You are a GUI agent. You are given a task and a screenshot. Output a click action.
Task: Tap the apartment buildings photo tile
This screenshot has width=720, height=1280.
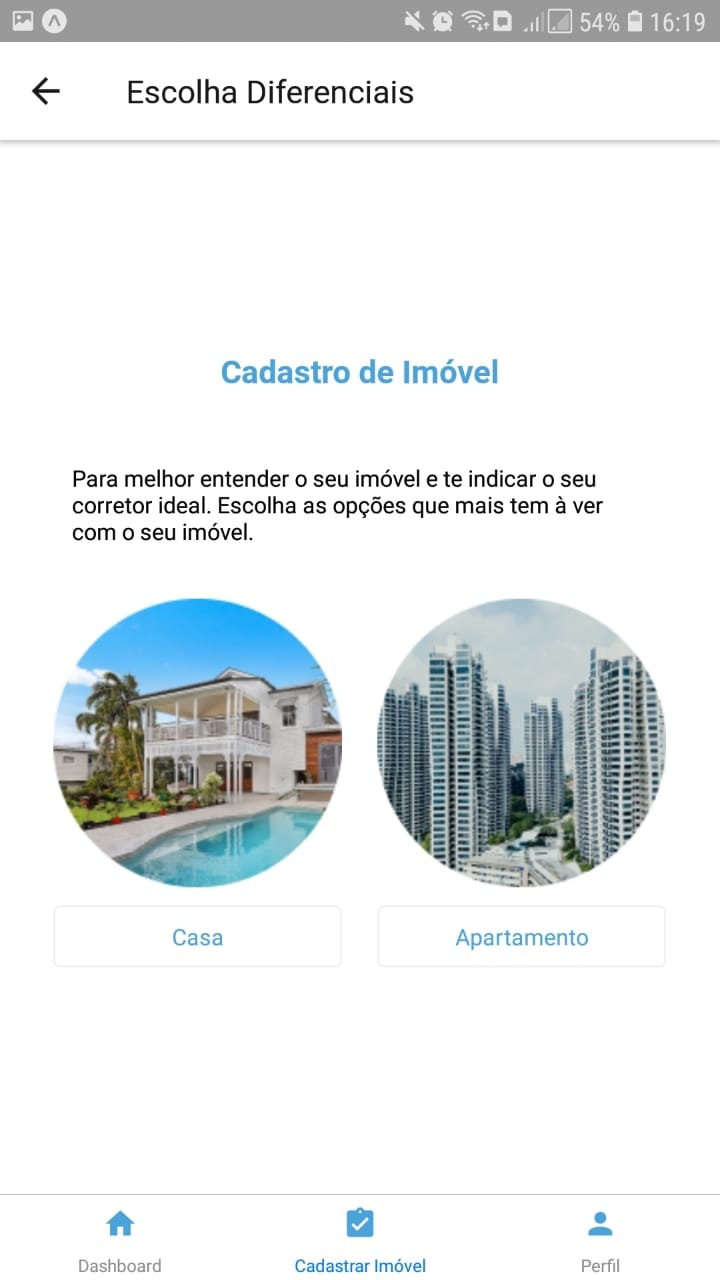pos(521,742)
